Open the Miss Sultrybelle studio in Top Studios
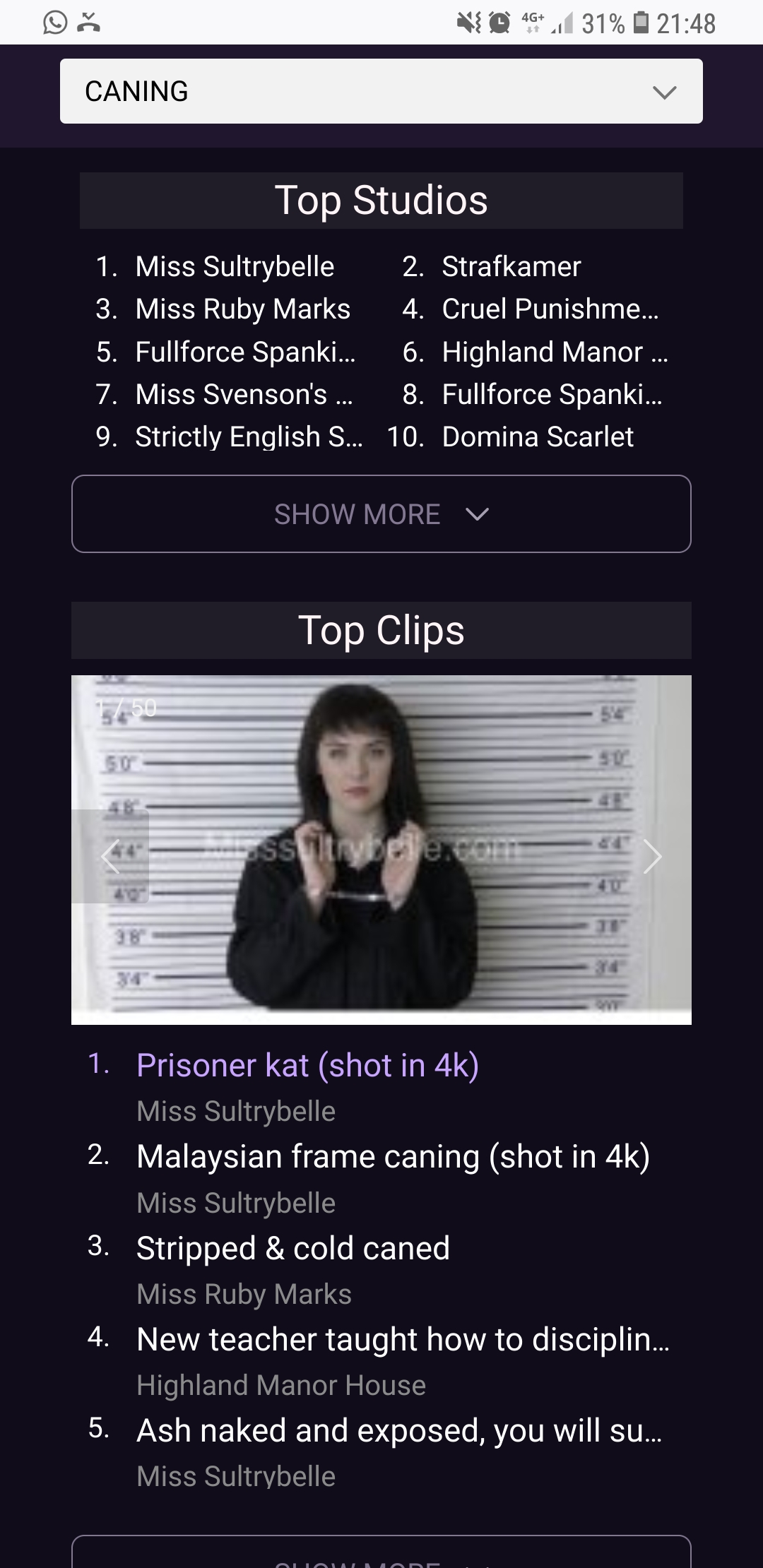The image size is (763, 1568). tap(235, 267)
